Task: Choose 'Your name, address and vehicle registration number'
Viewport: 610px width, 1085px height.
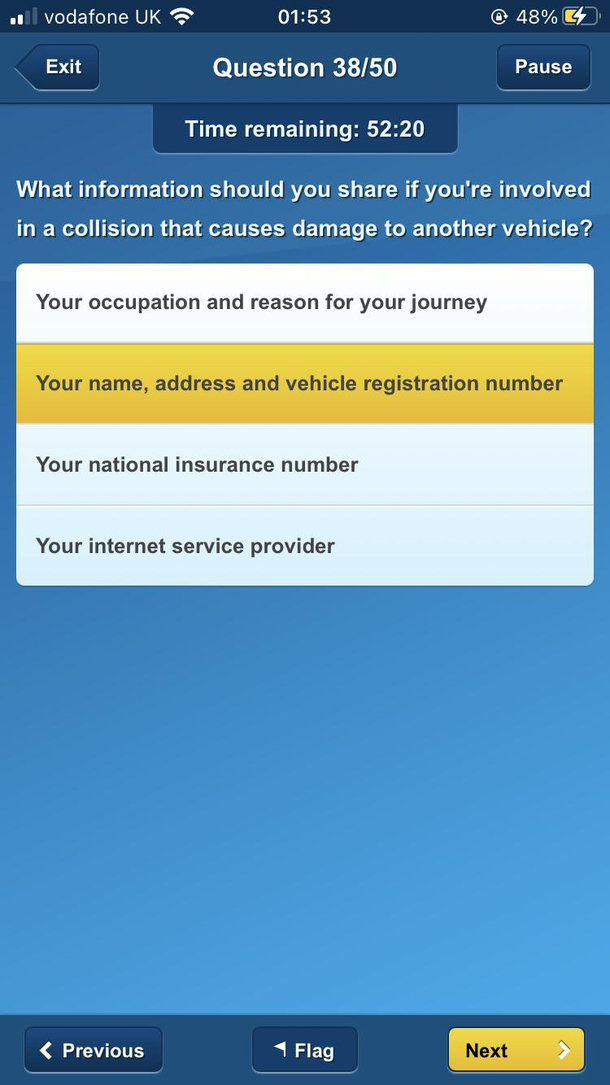Action: pyautogui.click(x=304, y=383)
